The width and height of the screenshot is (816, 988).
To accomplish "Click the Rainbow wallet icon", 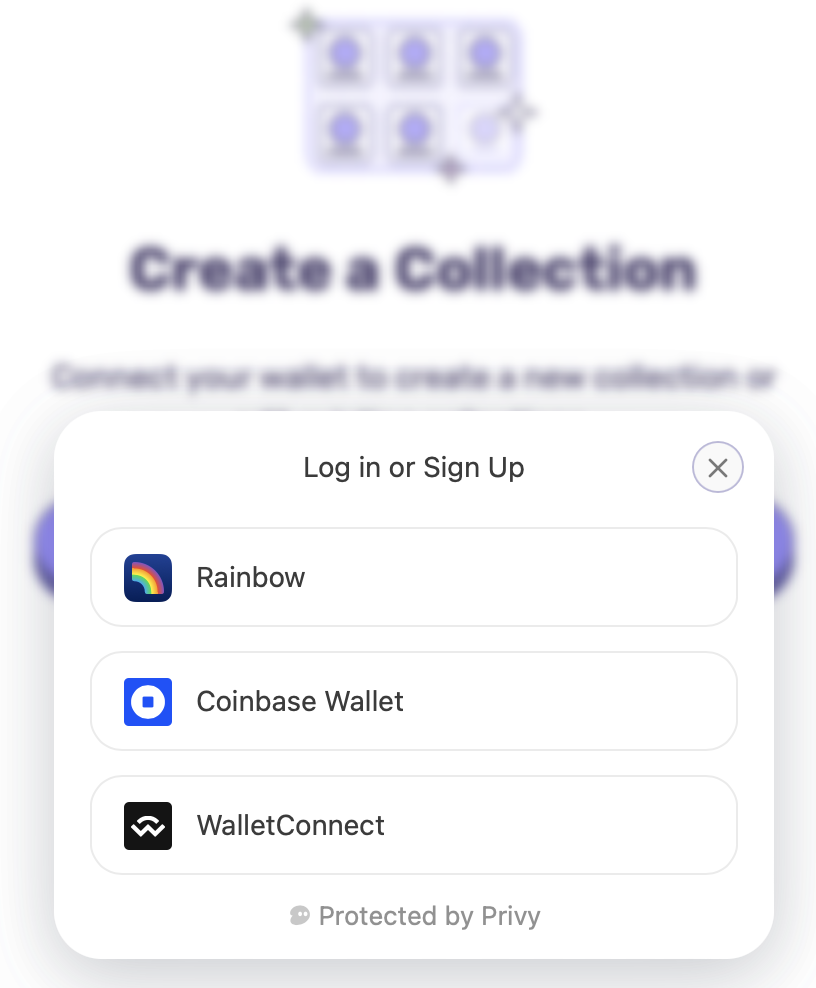I will (x=148, y=577).
